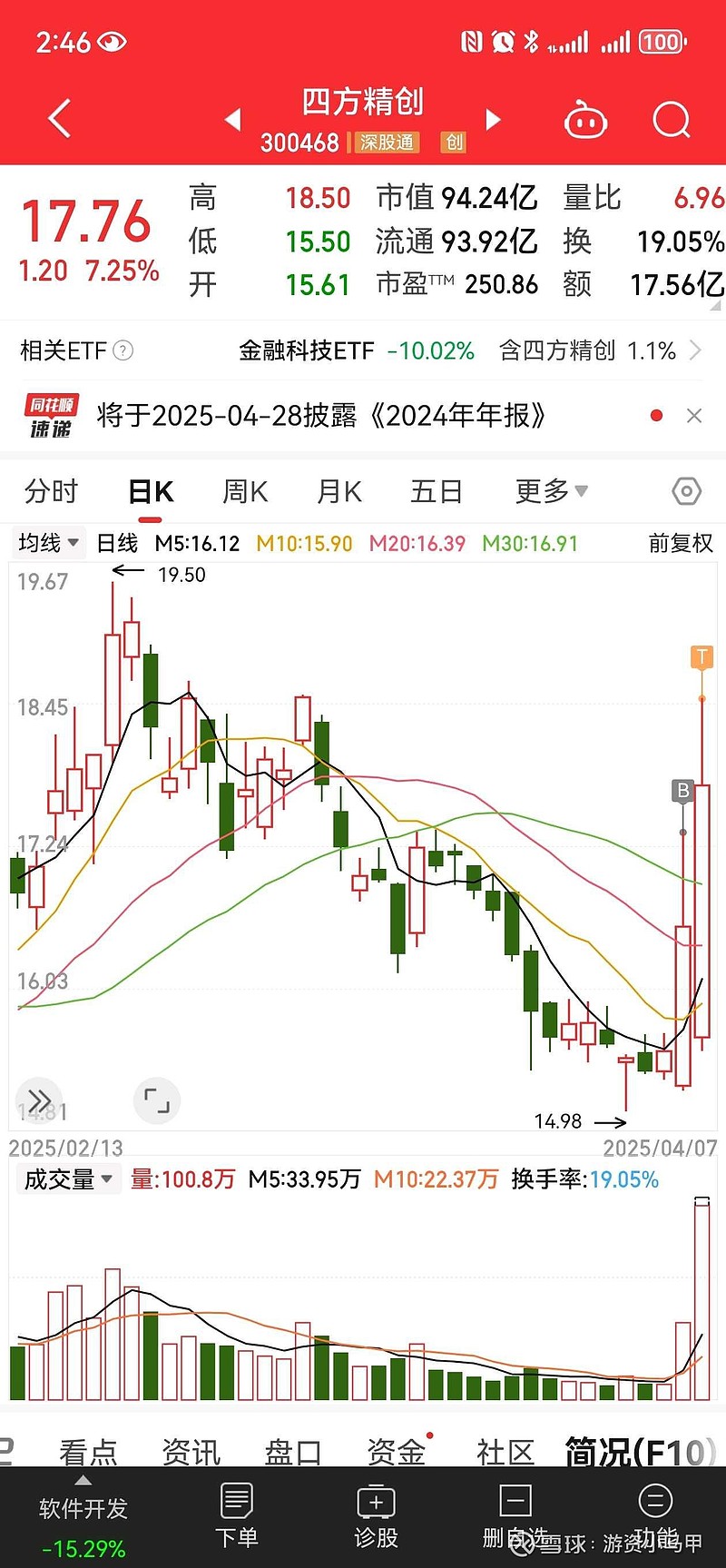Select the 月K chart tab
Viewport: 726px width, 1568px height.
(339, 491)
